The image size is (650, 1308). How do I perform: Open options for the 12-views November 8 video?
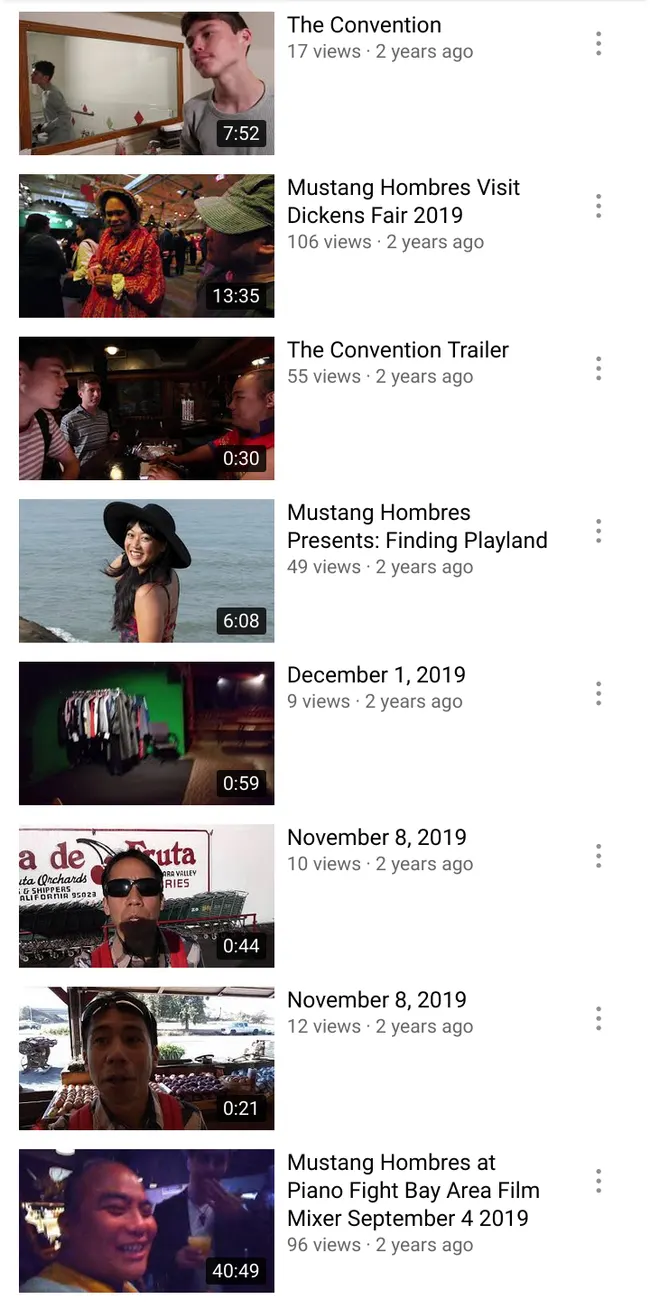tap(598, 1019)
